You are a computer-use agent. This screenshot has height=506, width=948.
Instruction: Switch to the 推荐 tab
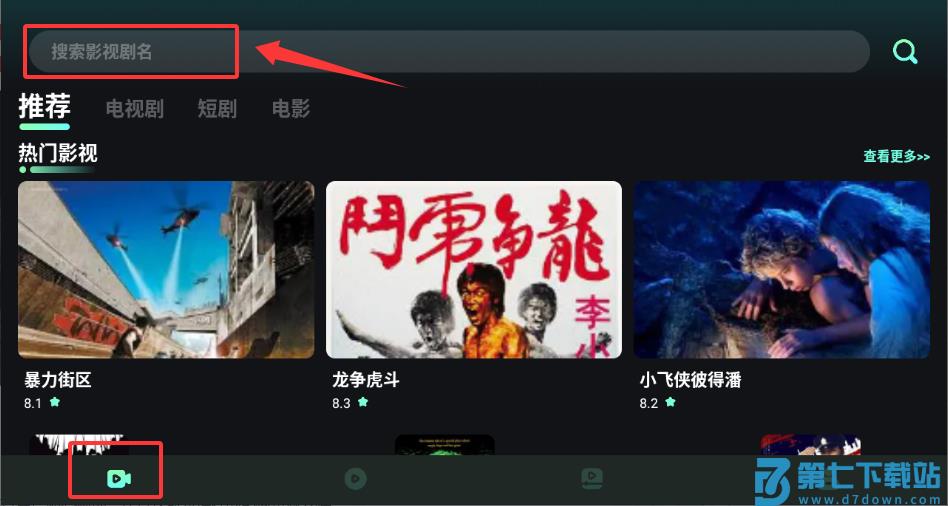point(45,107)
